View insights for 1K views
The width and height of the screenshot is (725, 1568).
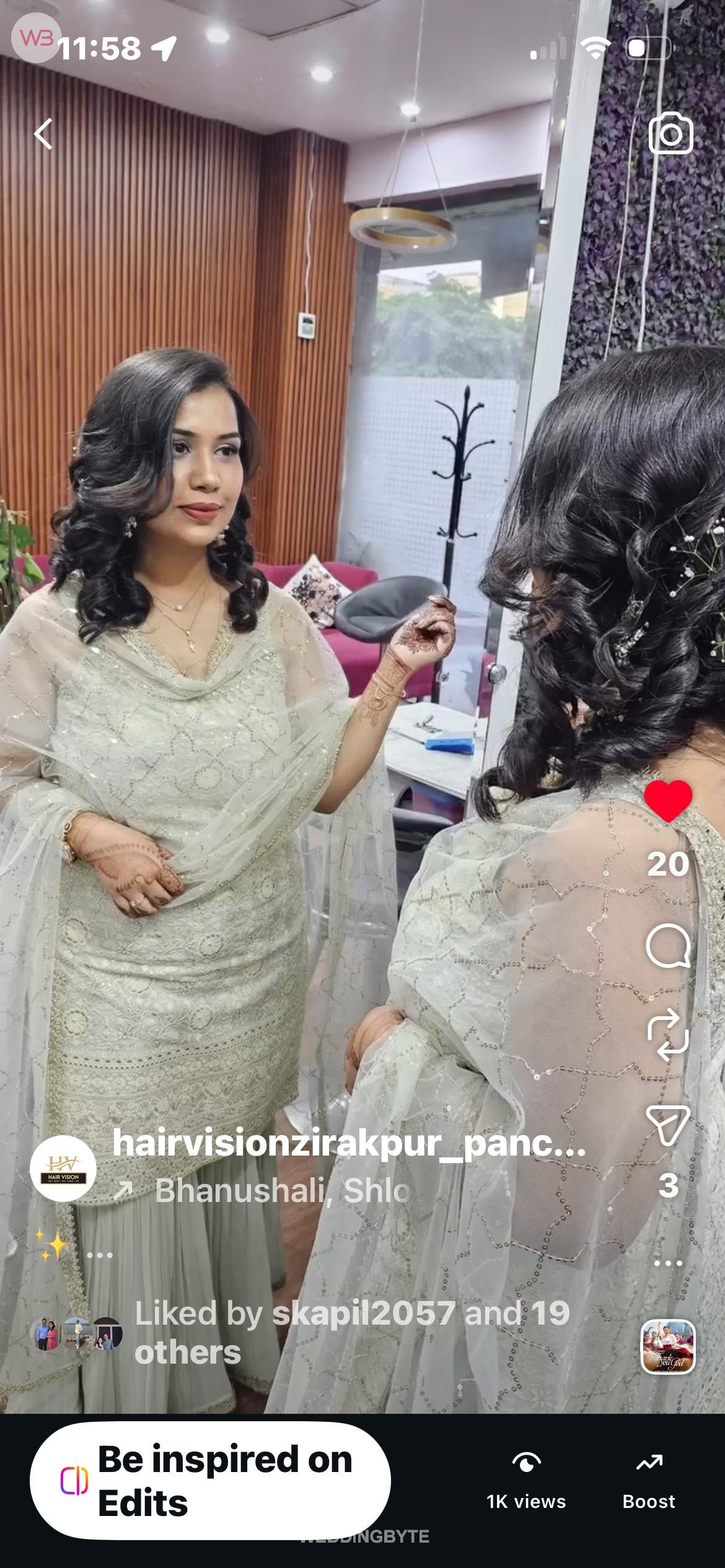click(526, 1481)
